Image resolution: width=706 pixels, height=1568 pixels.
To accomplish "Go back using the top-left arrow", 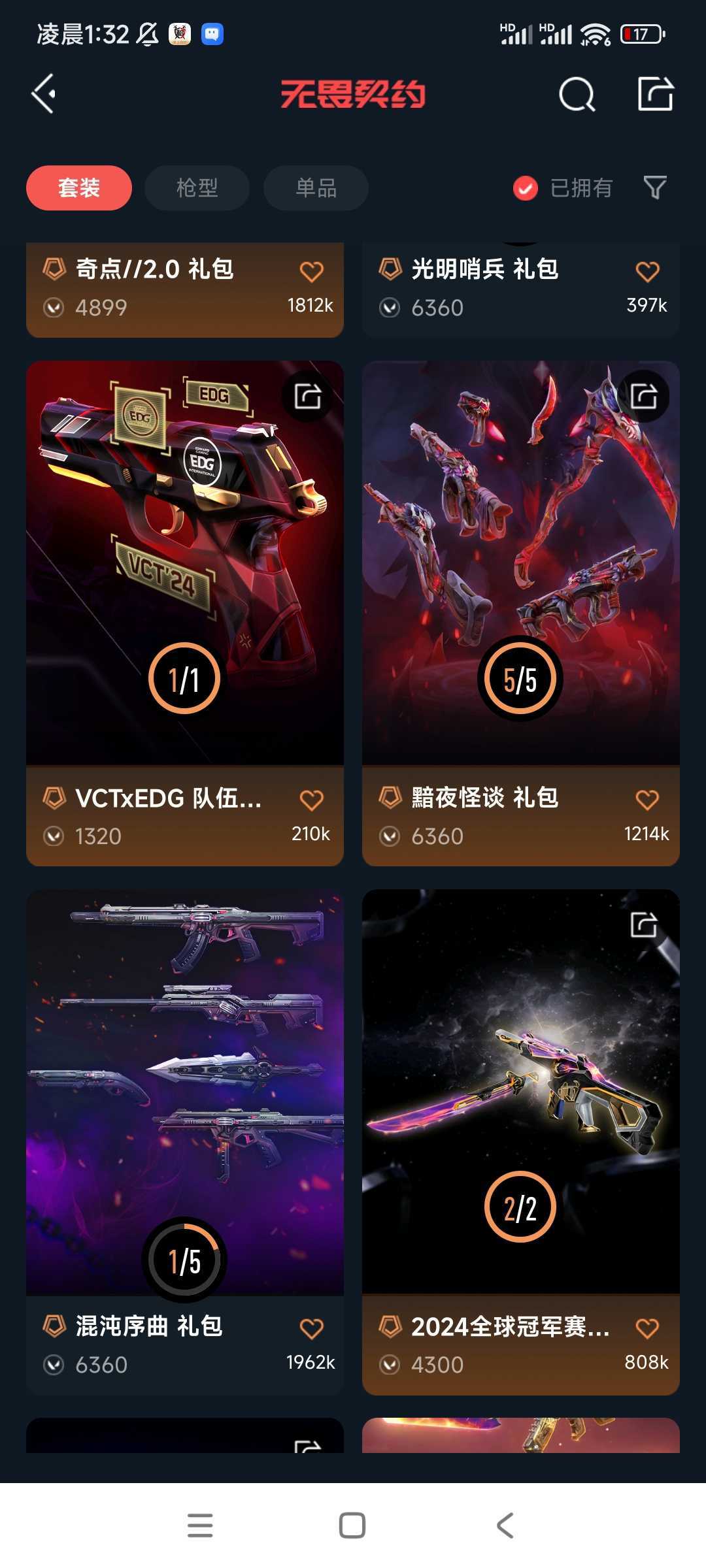I will tap(43, 94).
